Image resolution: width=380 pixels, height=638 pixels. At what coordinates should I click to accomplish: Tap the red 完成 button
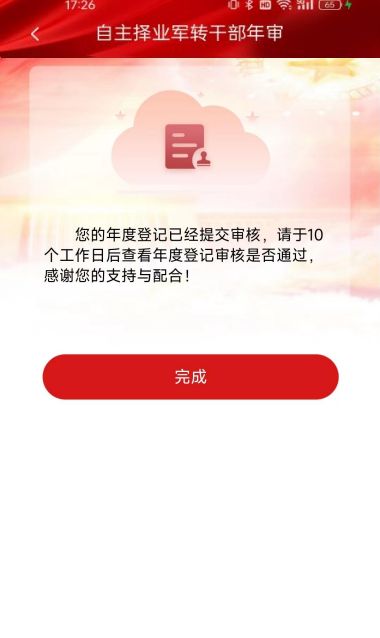click(190, 377)
